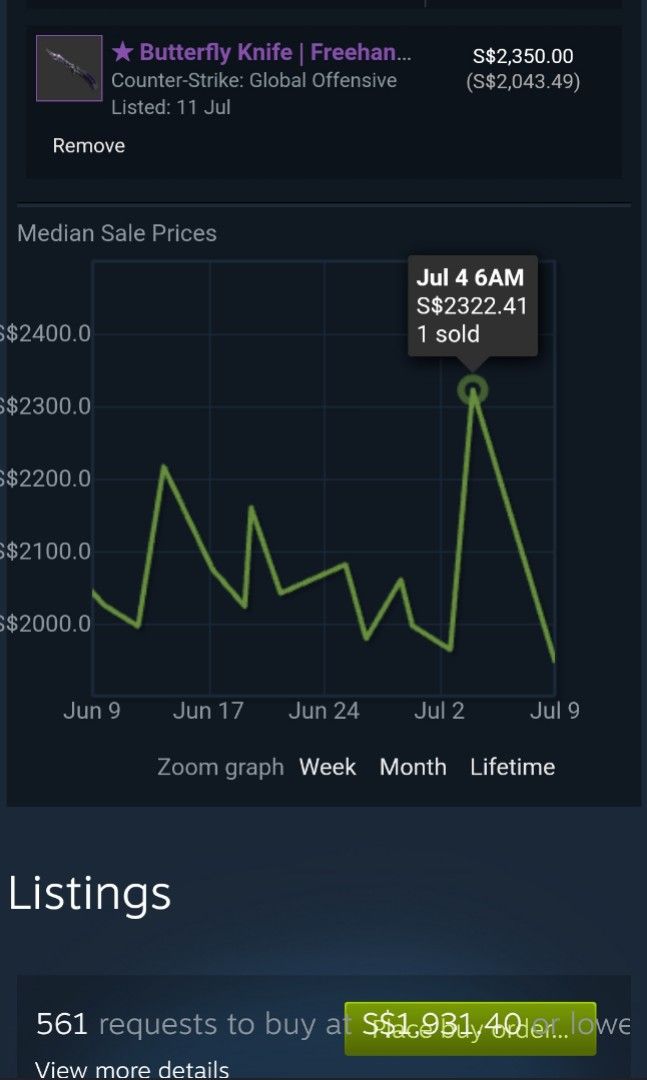Tap the Butterfly Knife item thumbnail
Screen dimensions: 647x1080
coord(69,68)
